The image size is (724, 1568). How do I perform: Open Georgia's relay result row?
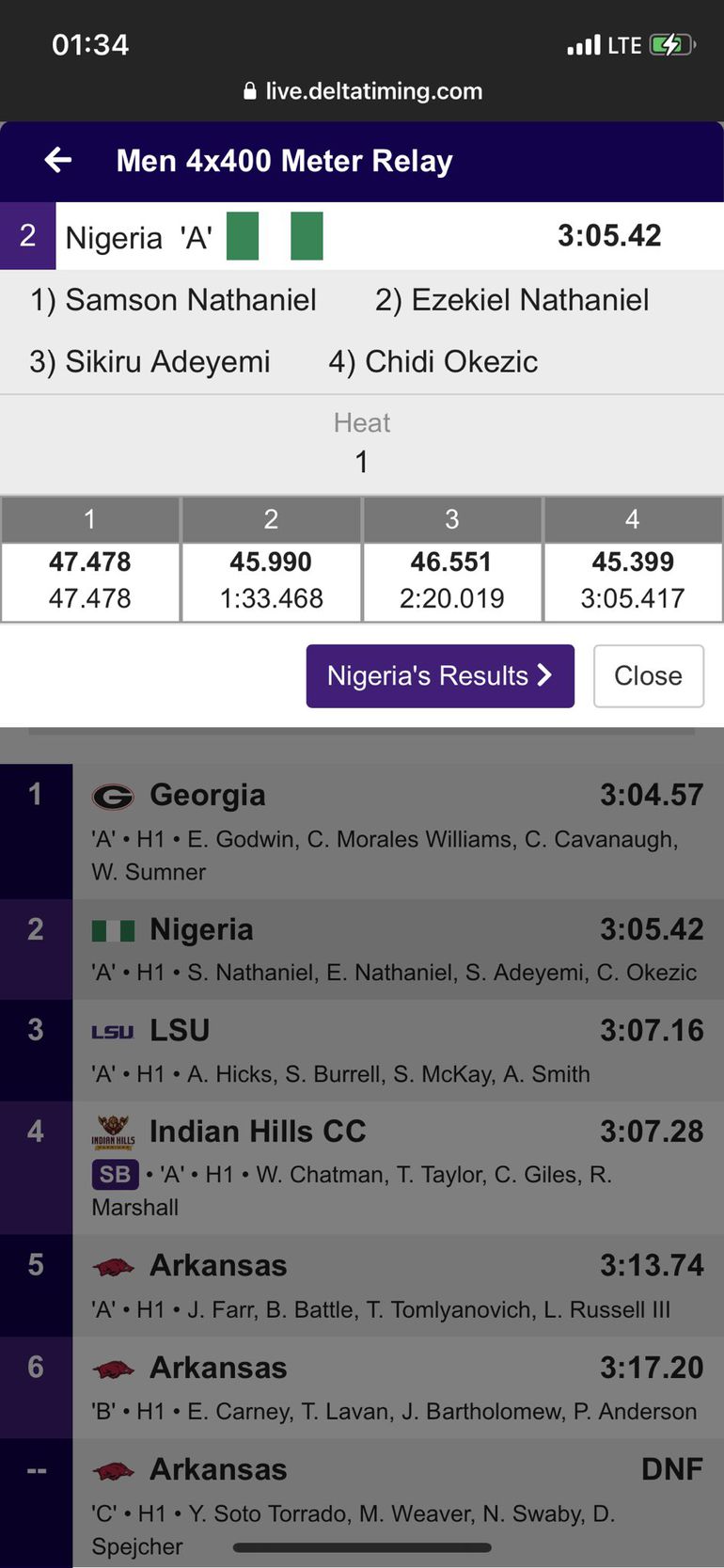click(x=395, y=831)
